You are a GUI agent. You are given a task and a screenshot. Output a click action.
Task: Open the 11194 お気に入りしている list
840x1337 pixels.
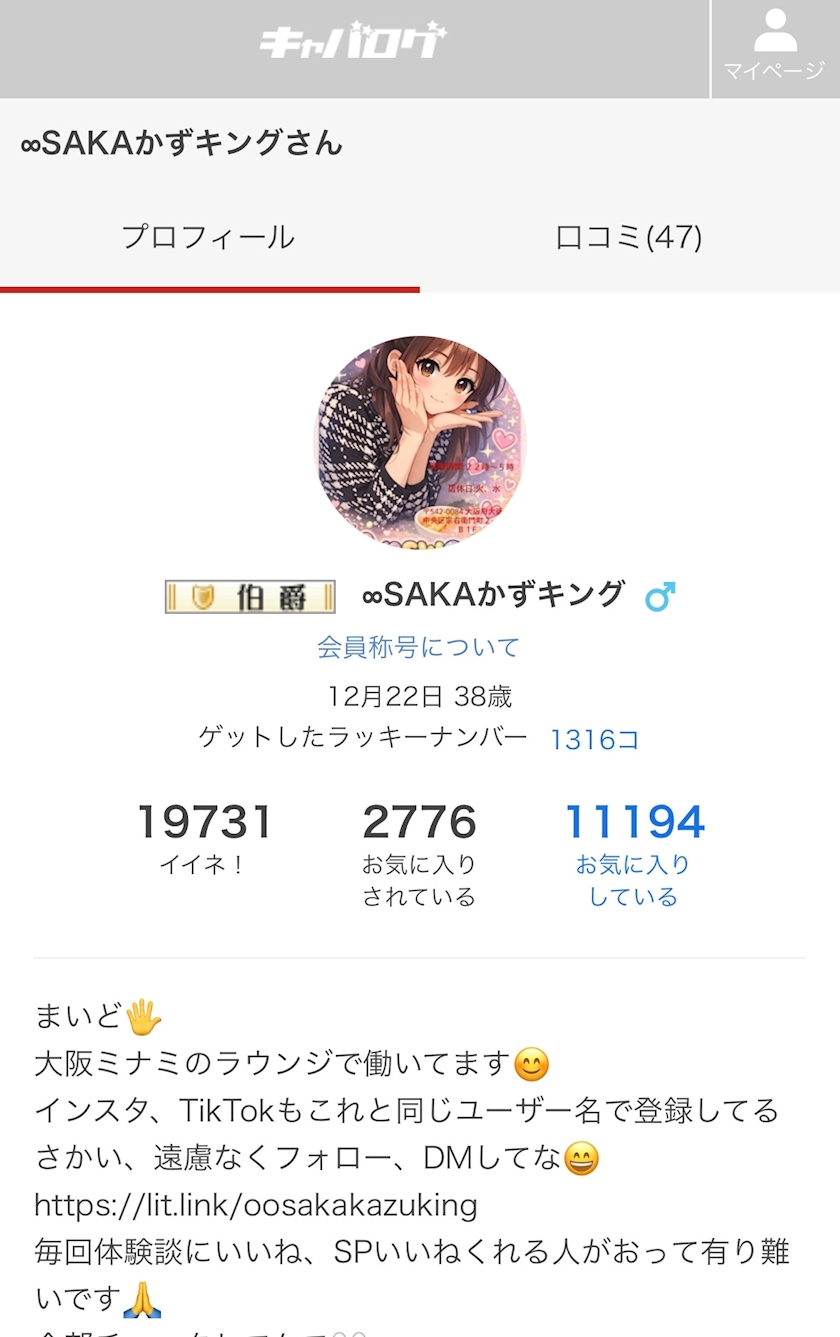pos(634,854)
